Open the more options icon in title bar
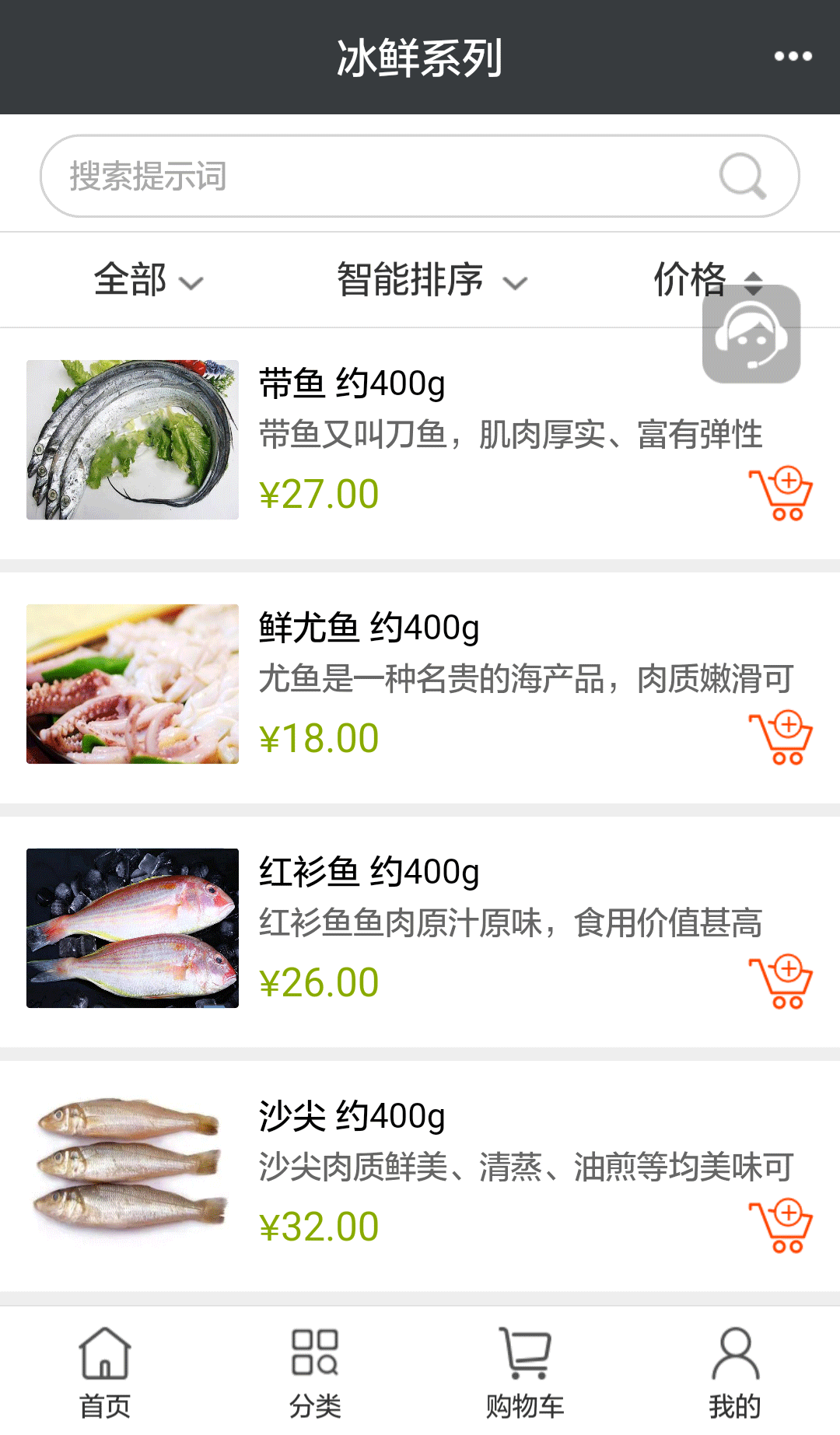The width and height of the screenshot is (840, 1435). pyautogui.click(x=792, y=54)
